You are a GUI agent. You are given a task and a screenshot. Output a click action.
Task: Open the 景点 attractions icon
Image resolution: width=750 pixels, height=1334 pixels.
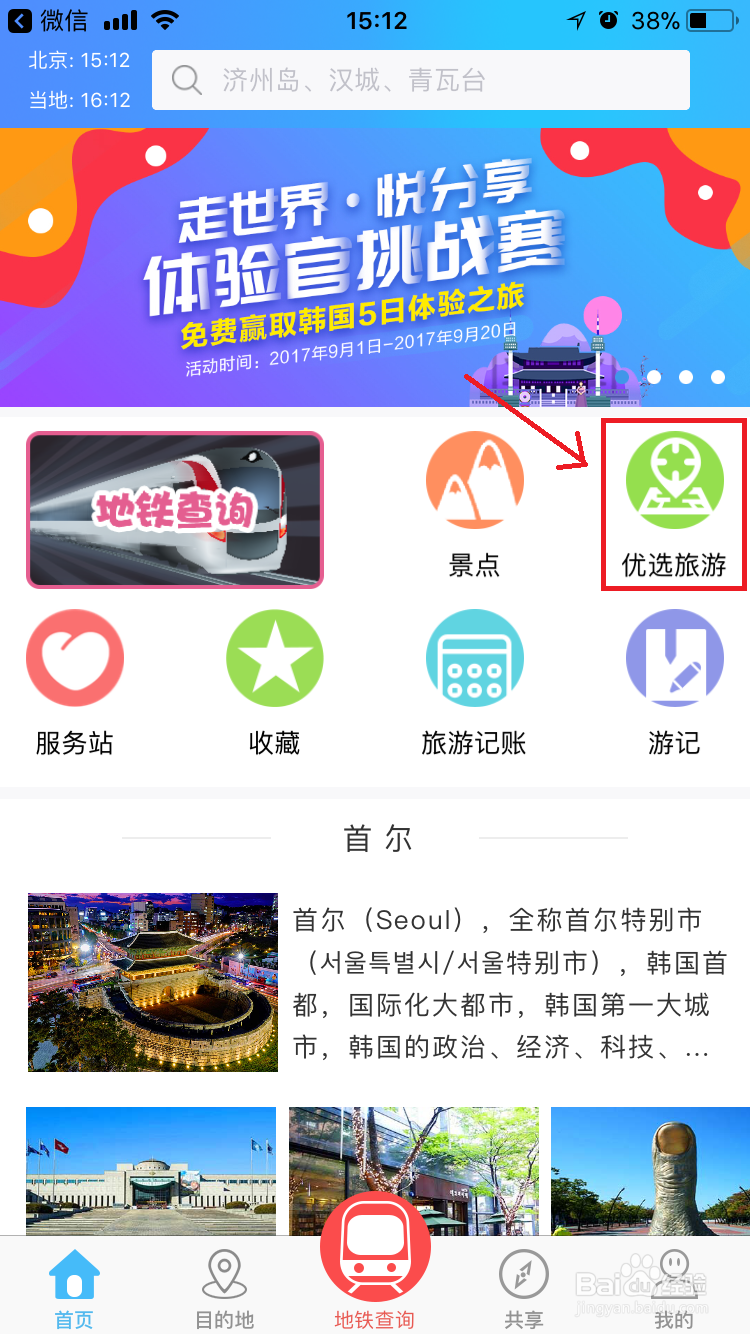coord(475,480)
